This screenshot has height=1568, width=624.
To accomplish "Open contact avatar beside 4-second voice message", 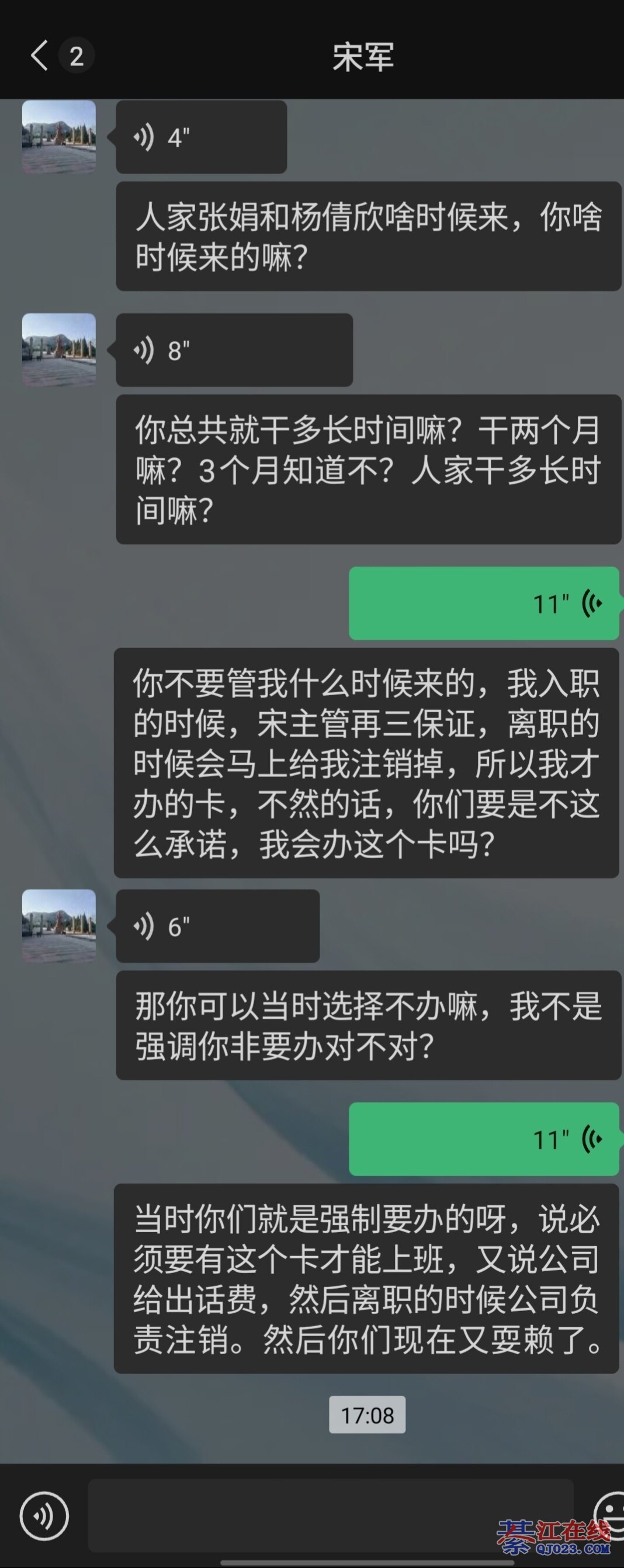I will coord(59,137).
